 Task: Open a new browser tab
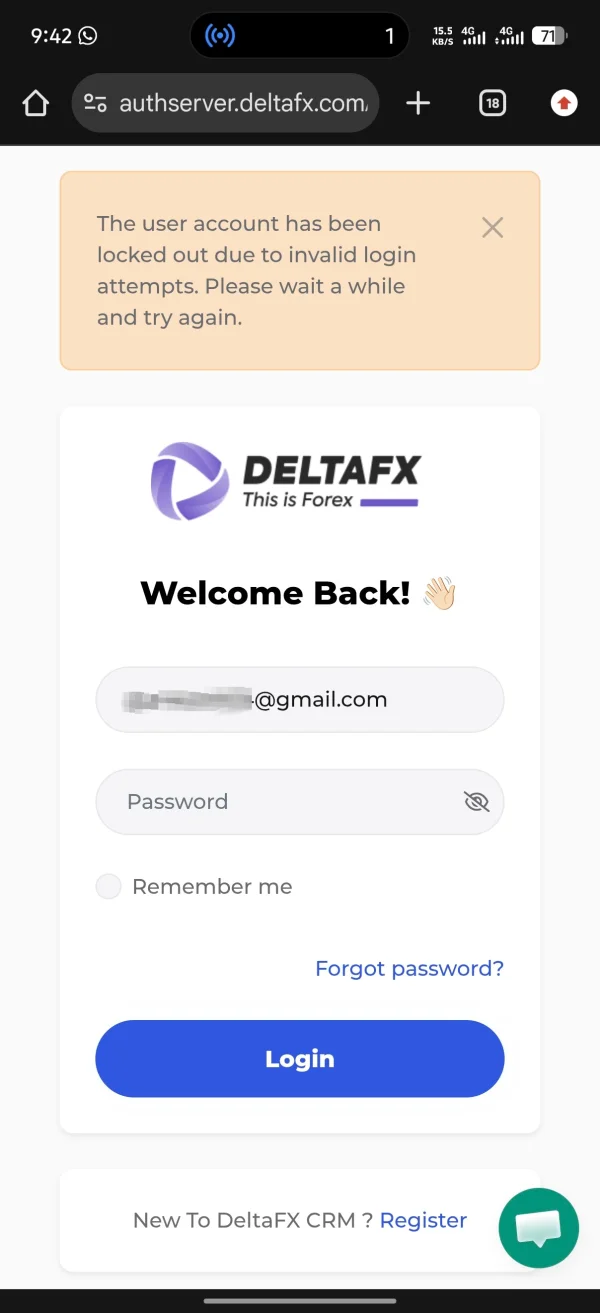418,102
